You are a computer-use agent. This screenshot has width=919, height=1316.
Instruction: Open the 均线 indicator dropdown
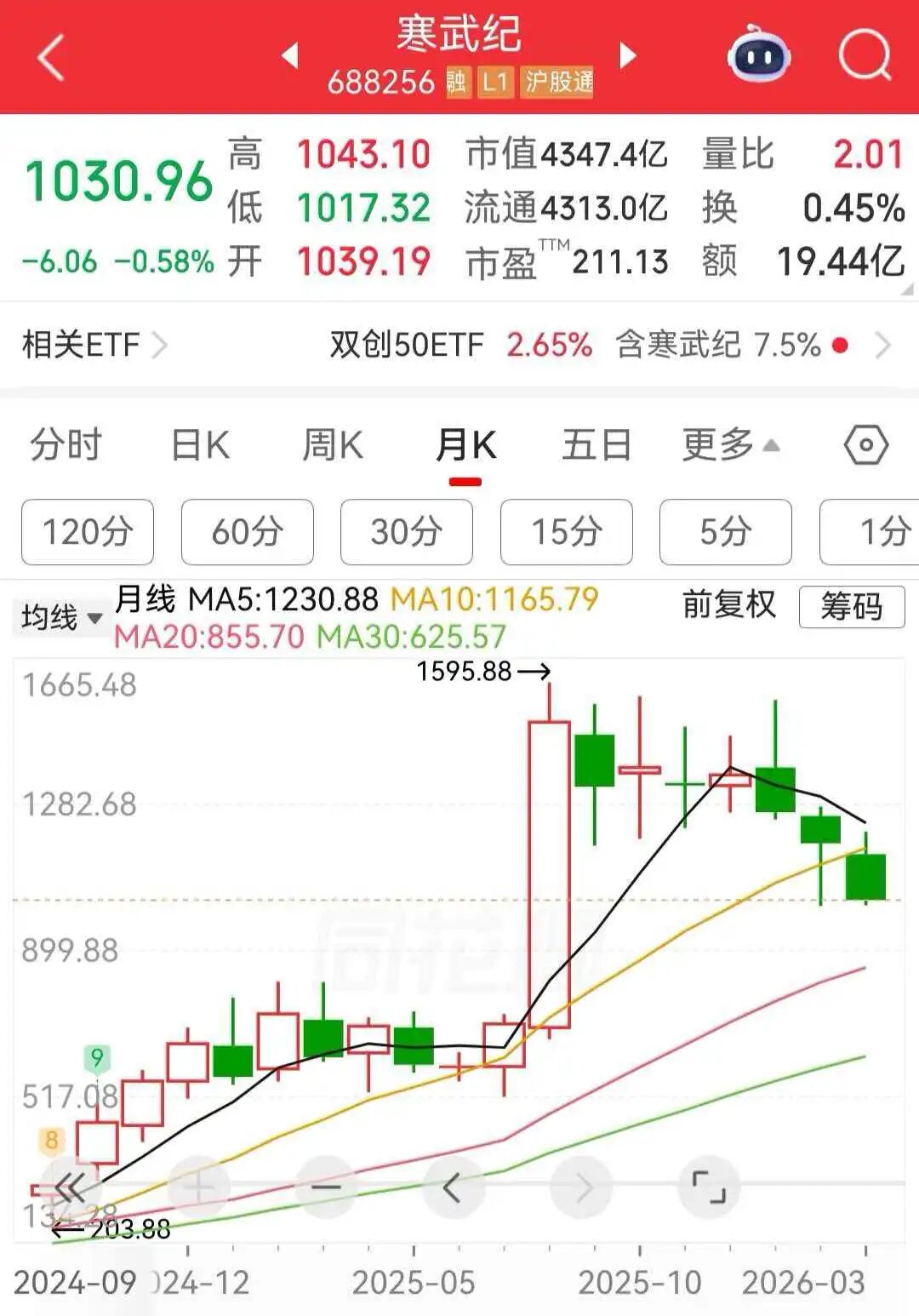point(60,617)
